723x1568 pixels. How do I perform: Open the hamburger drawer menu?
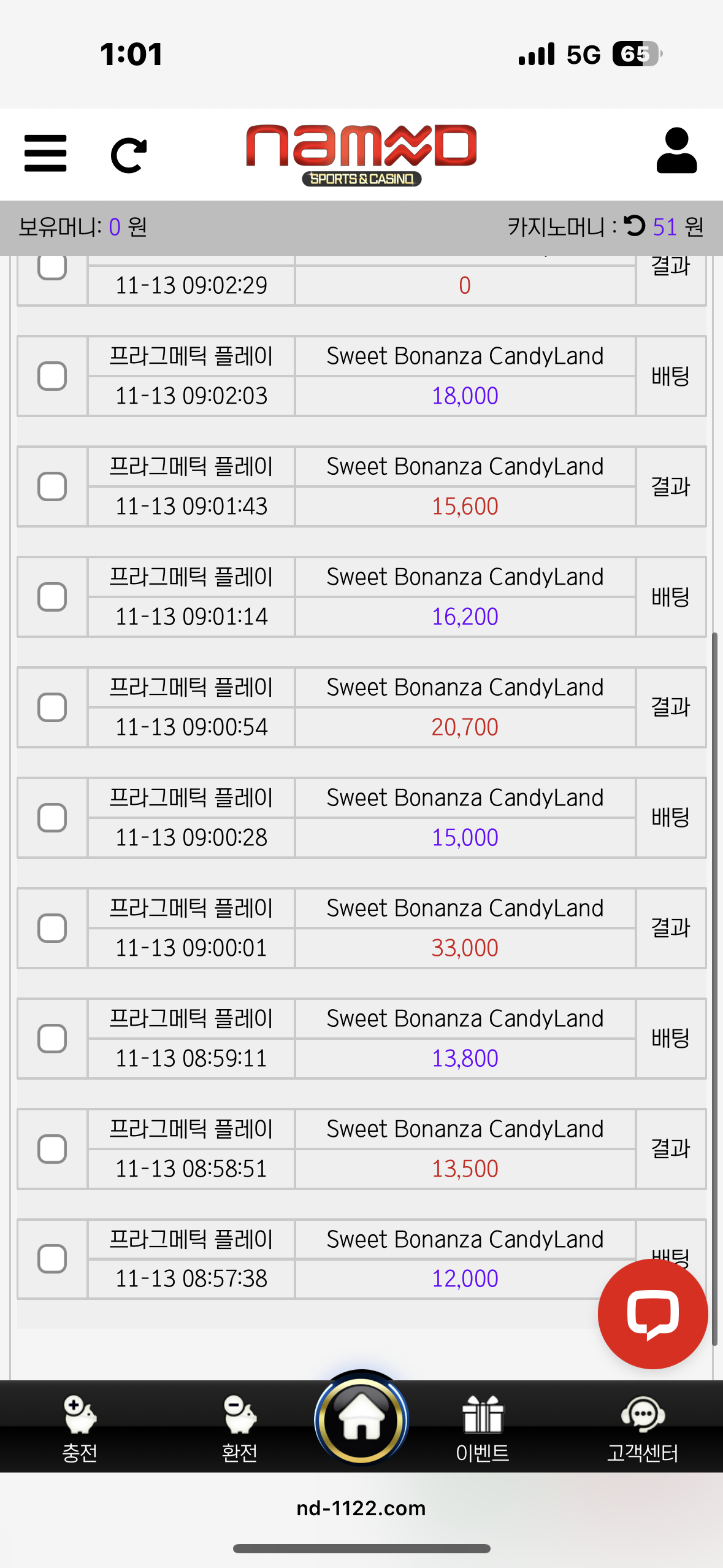coord(45,153)
